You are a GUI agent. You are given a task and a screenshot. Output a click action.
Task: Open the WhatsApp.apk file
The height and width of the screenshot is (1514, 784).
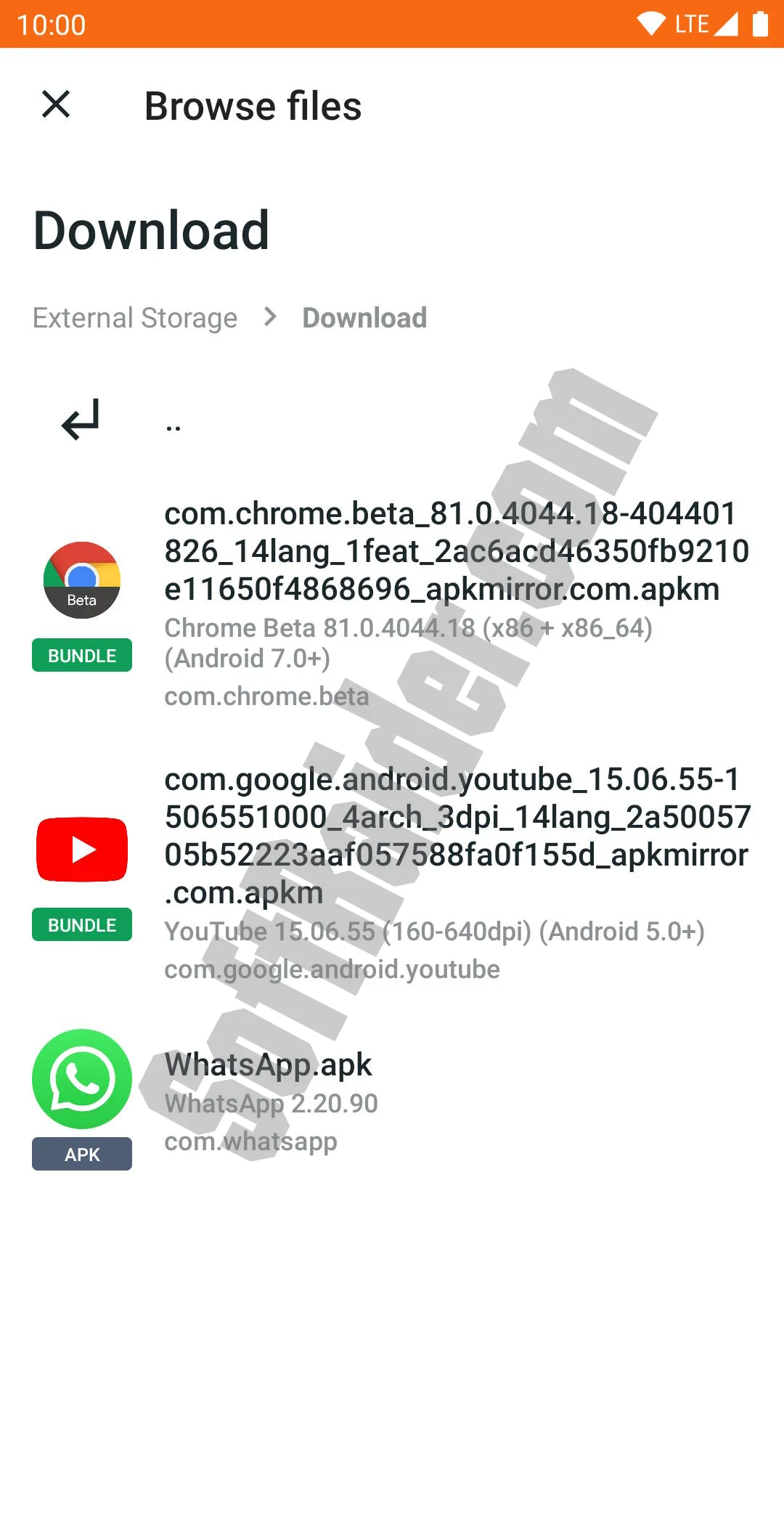[x=269, y=1099]
